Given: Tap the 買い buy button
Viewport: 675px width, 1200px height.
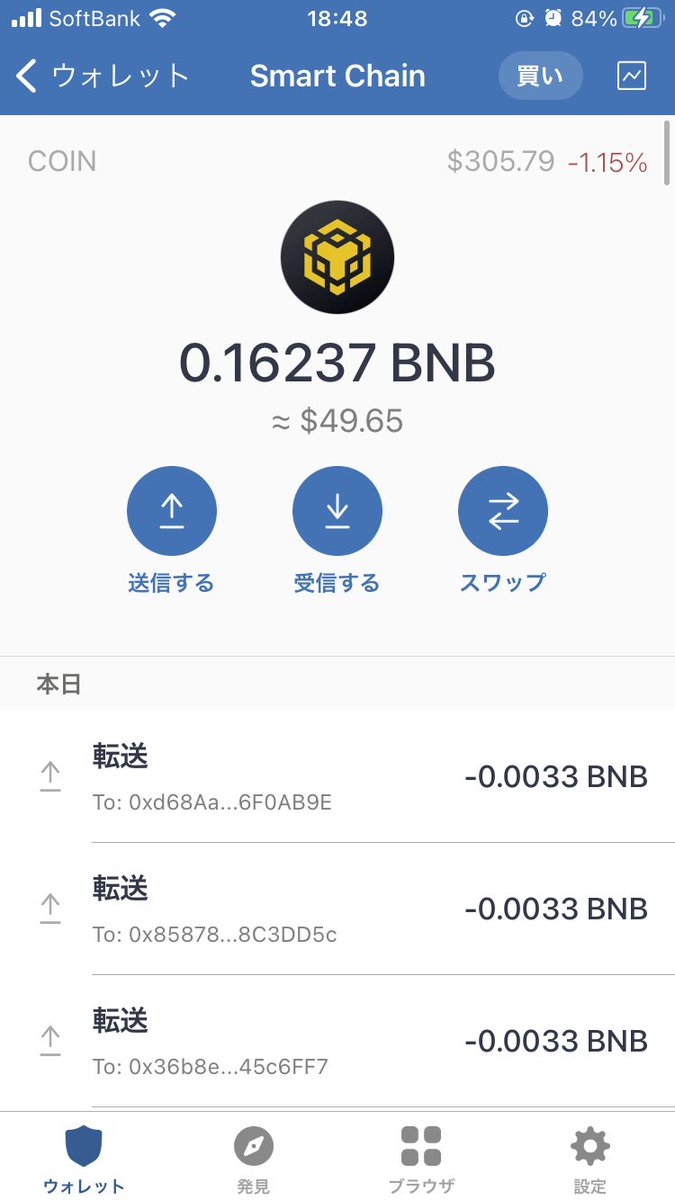Looking at the screenshot, I should (540, 76).
